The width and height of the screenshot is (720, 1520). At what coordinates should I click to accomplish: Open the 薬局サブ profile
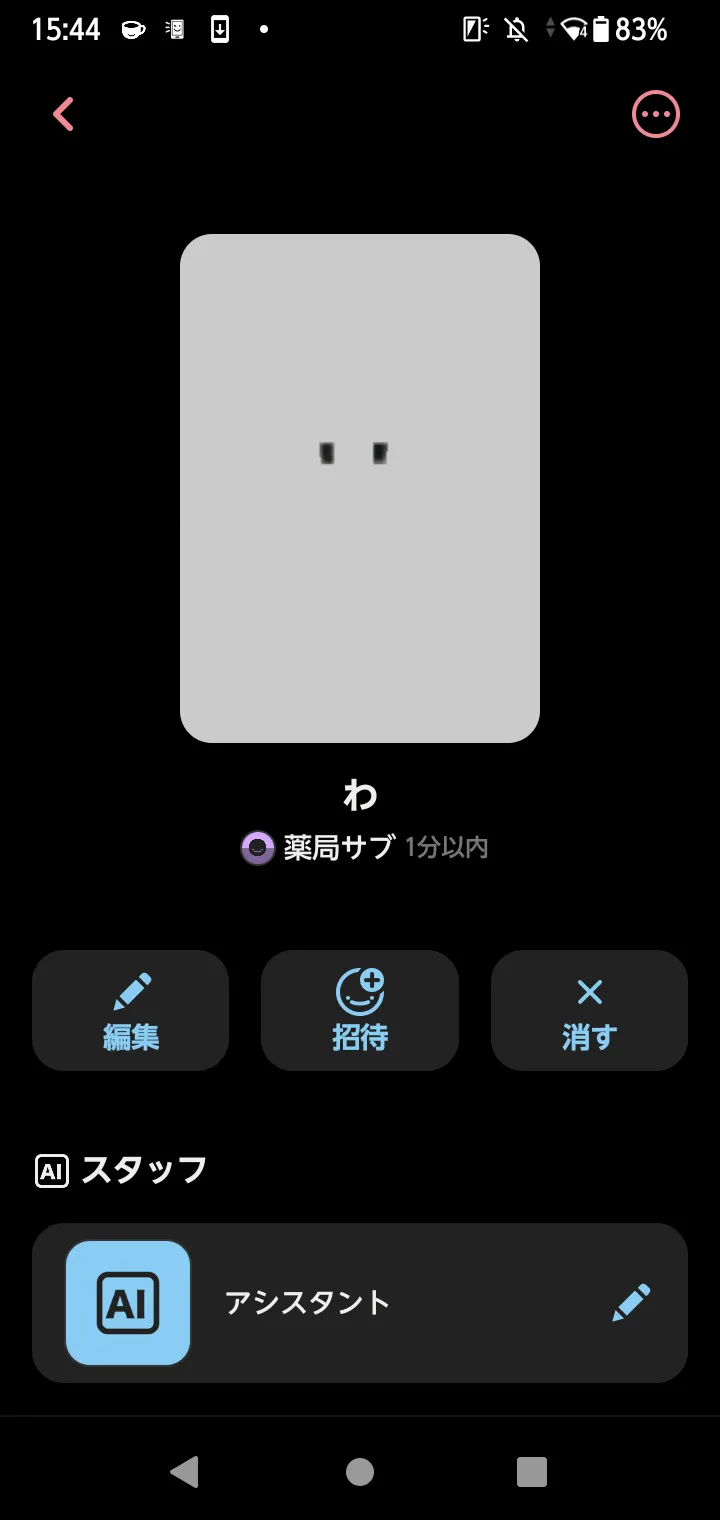click(x=318, y=848)
